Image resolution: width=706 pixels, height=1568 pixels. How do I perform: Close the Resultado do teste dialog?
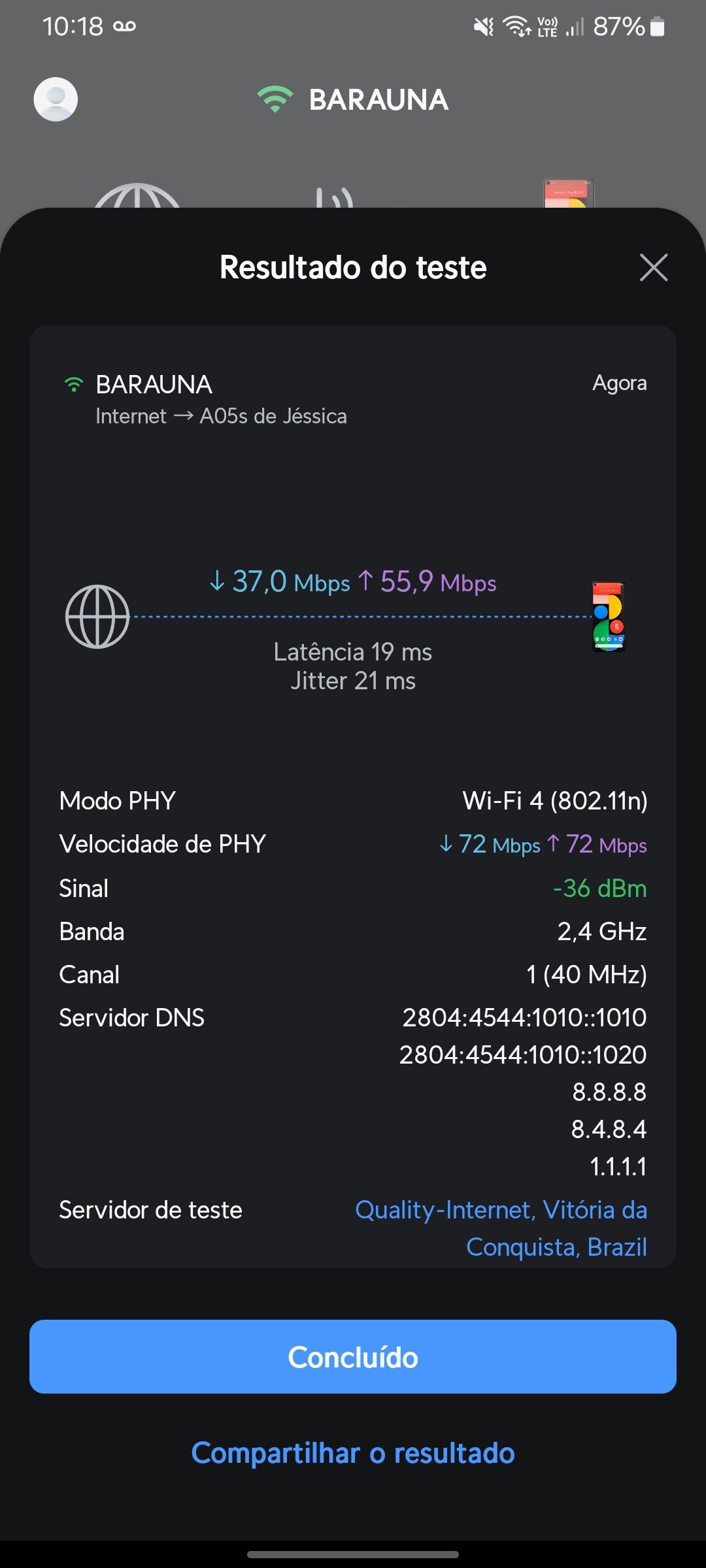[653, 268]
